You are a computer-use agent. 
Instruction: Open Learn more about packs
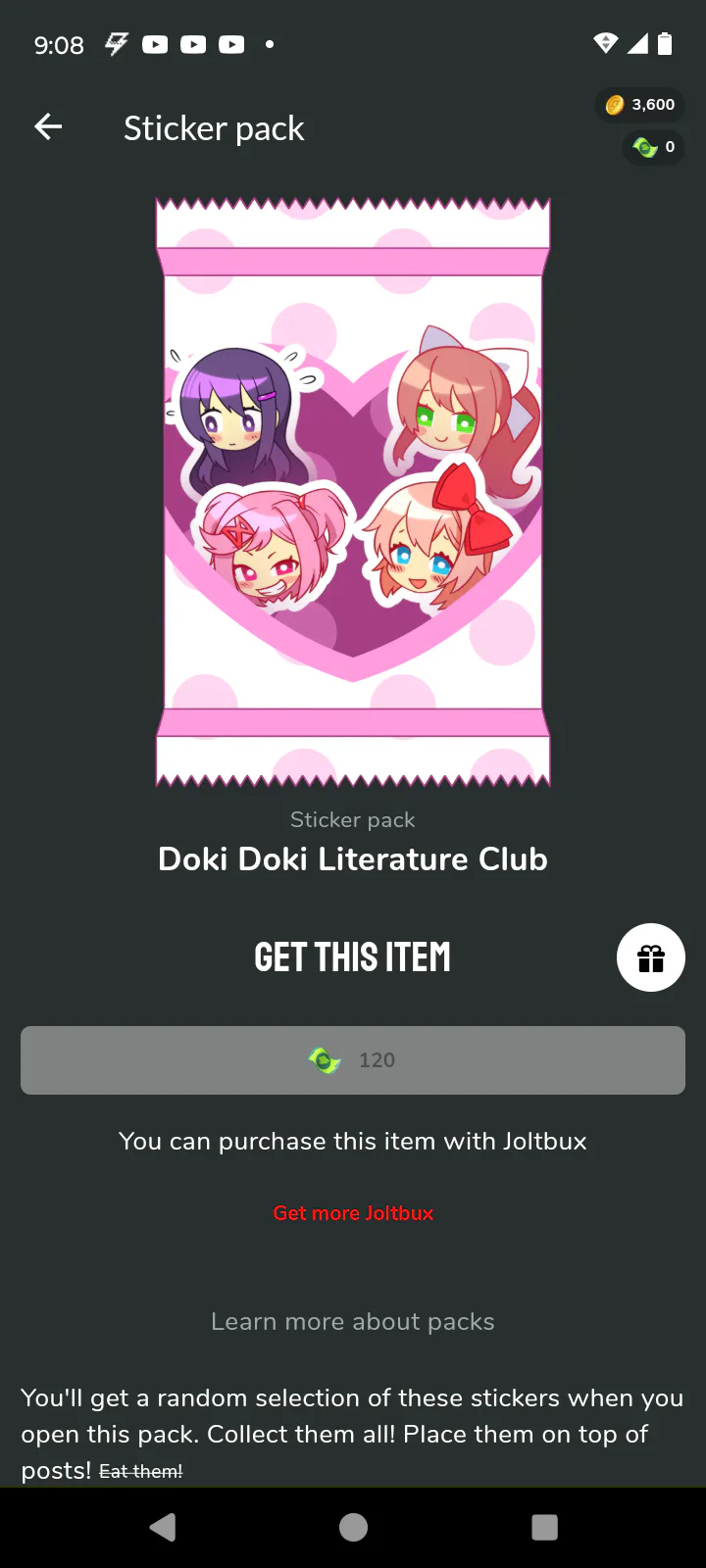pyautogui.click(x=353, y=1322)
